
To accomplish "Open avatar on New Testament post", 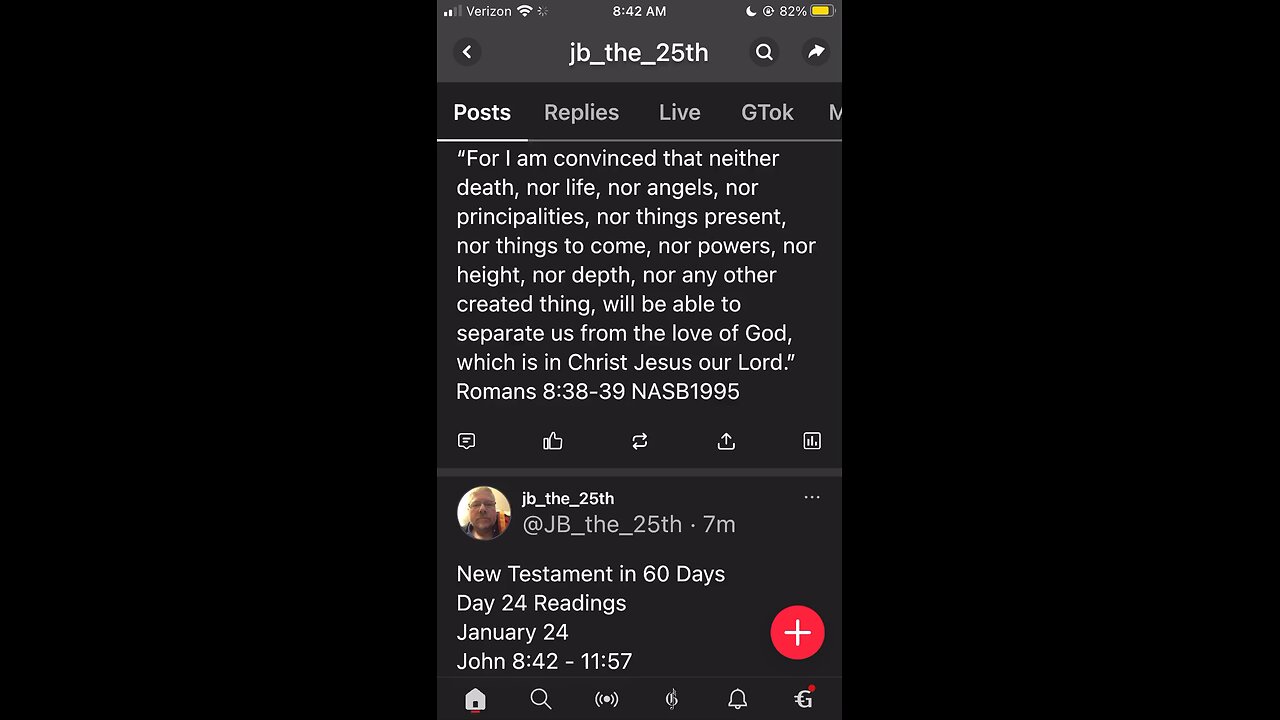I will (x=484, y=513).
